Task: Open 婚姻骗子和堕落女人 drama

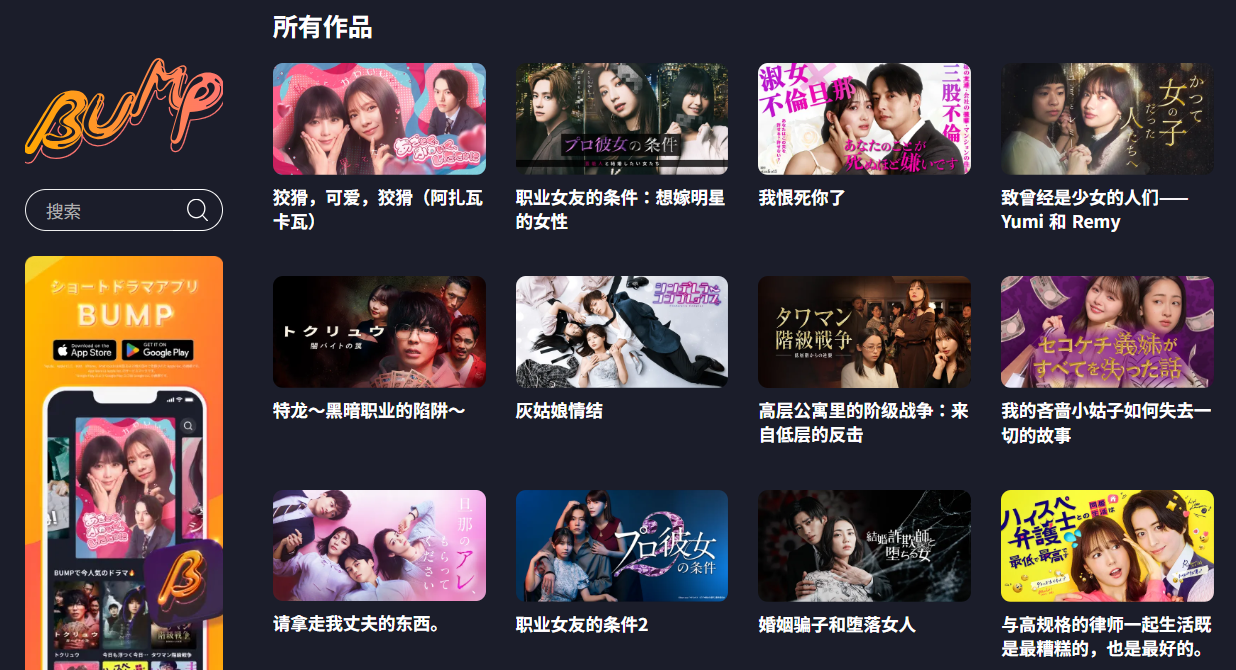Action: (x=864, y=545)
